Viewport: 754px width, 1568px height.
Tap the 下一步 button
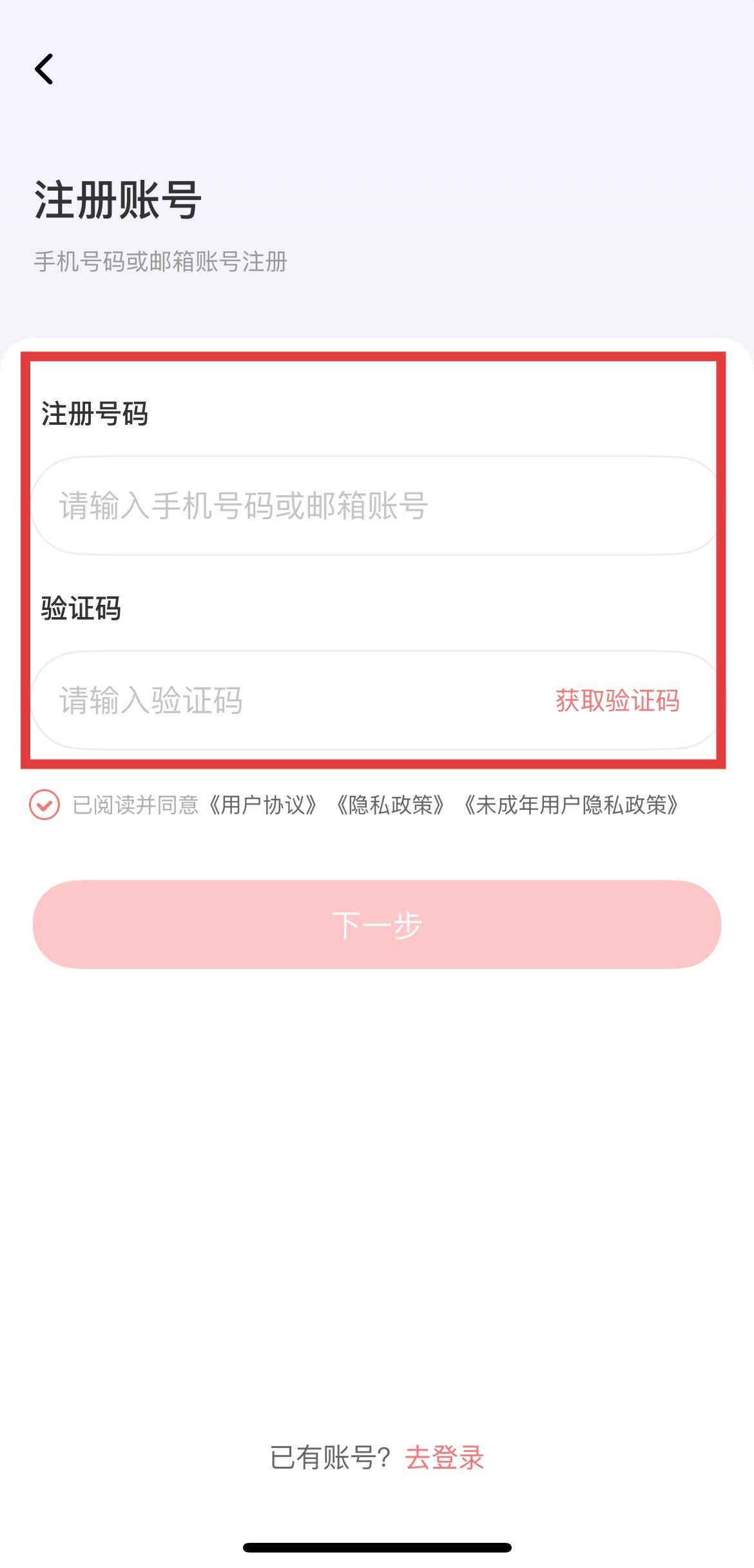(376, 925)
